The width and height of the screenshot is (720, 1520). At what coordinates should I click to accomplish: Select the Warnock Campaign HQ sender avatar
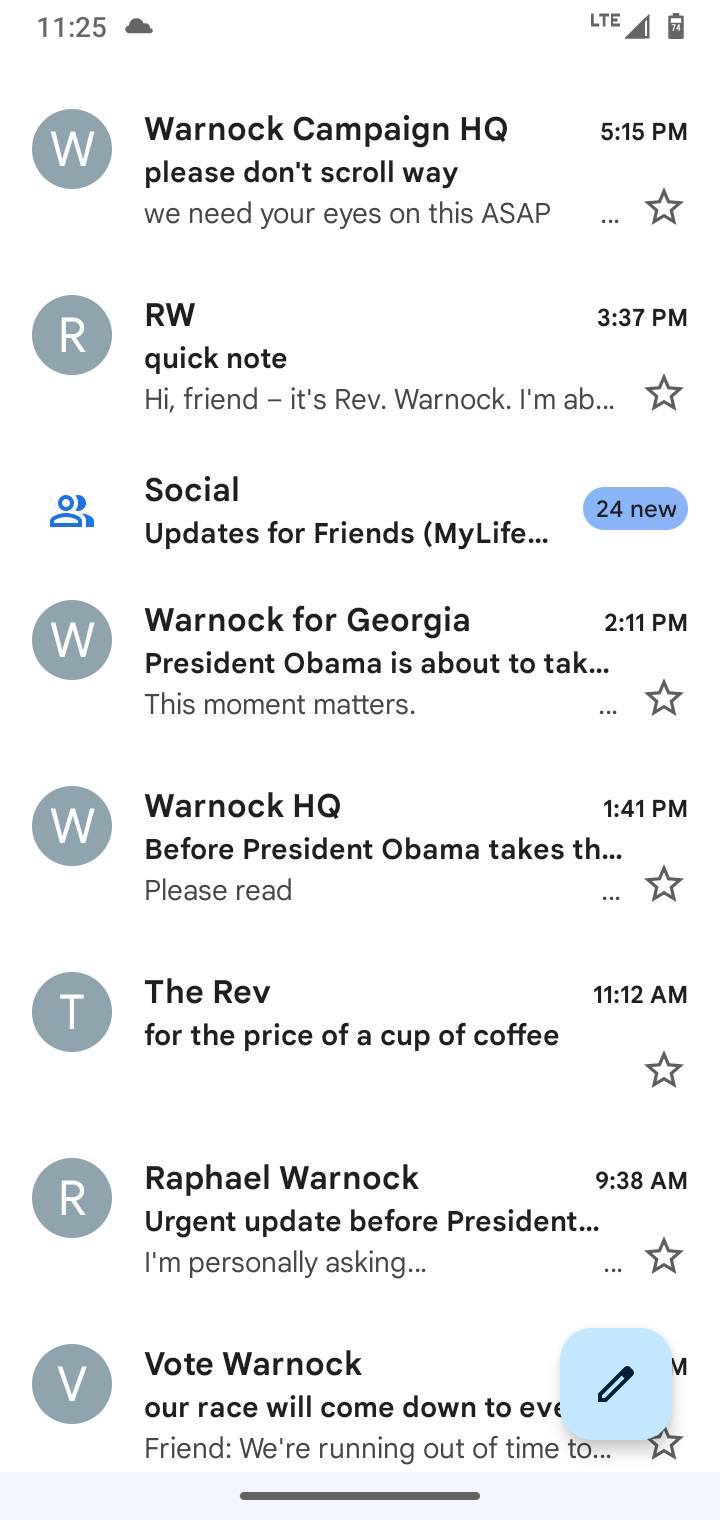tap(72, 149)
